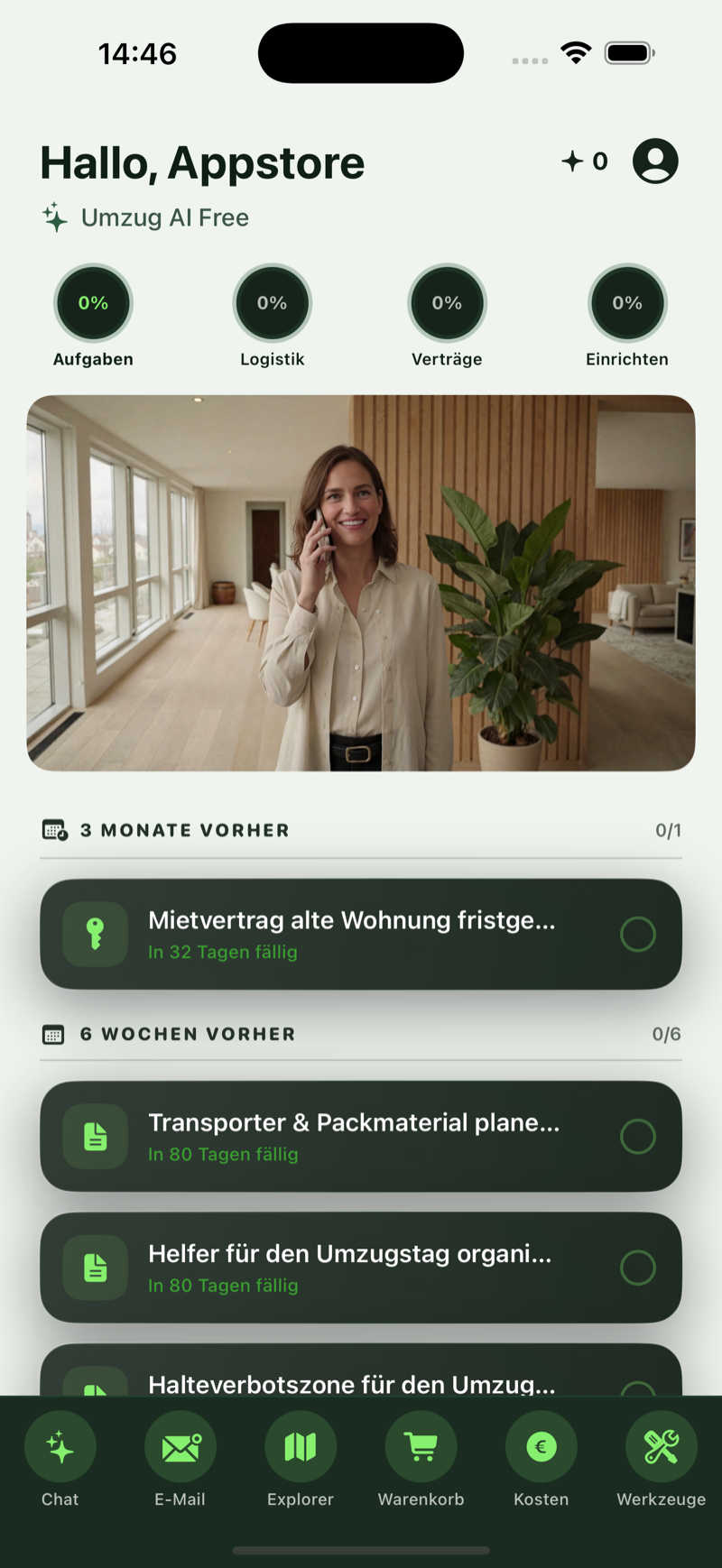This screenshot has height=1568, width=722.
Task: Open the Mietvertrag alte Wohnung task
Action: coord(352,934)
